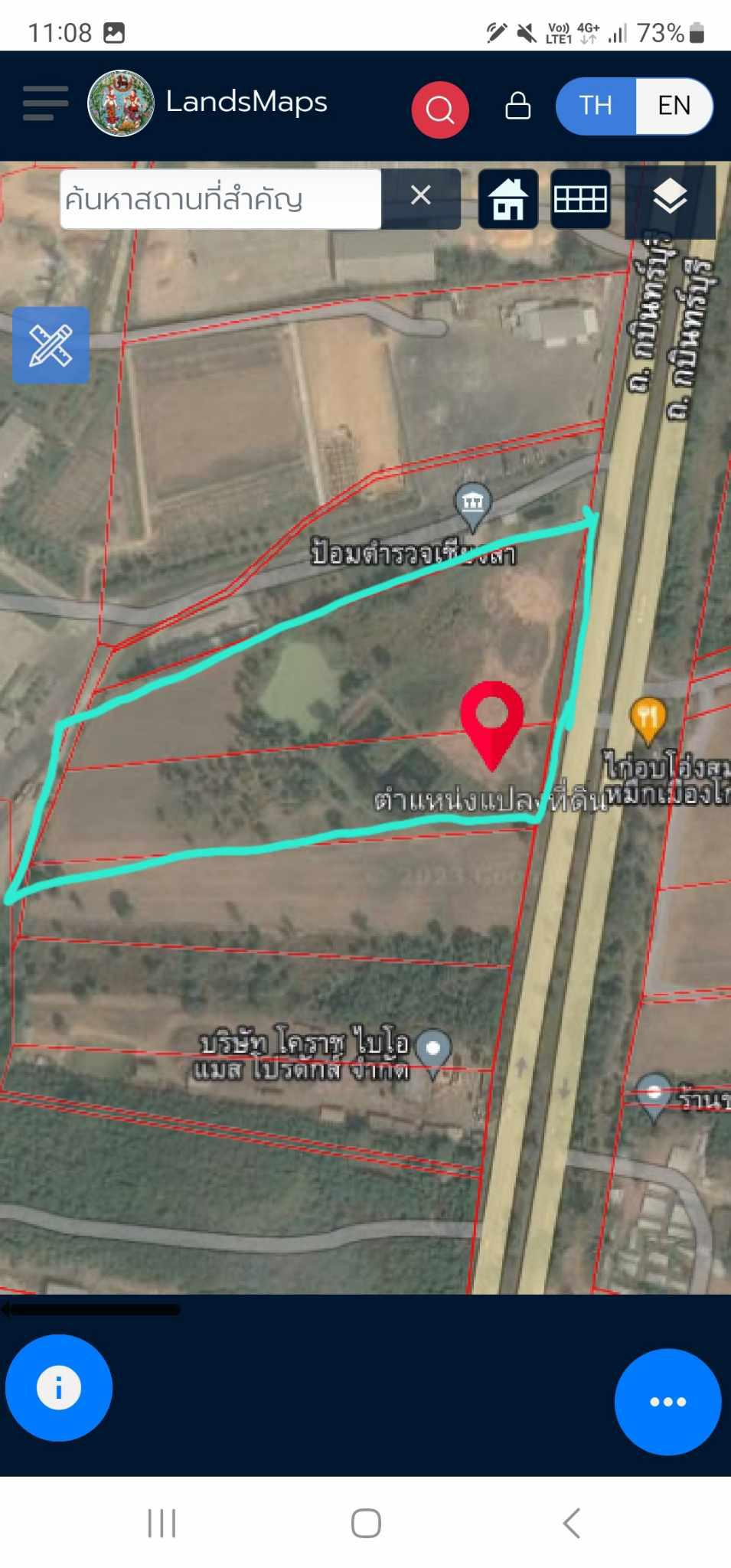Open the measuring drawing tool
Viewport: 731px width, 1568px height.
click(51, 345)
